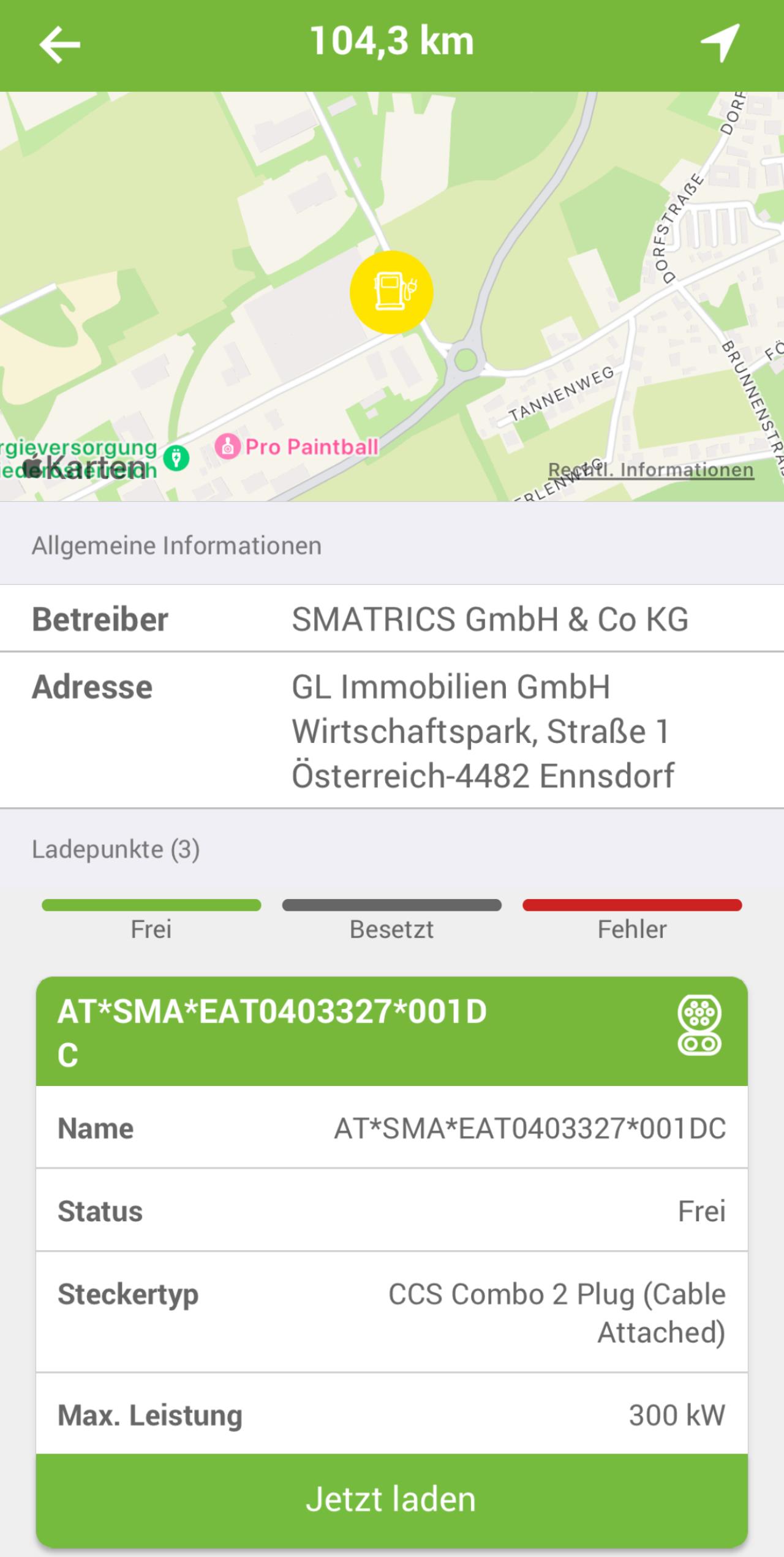Viewport: 784px width, 1557px height.
Task: Open Rechtl. Informationen link on map
Action: tap(650, 470)
